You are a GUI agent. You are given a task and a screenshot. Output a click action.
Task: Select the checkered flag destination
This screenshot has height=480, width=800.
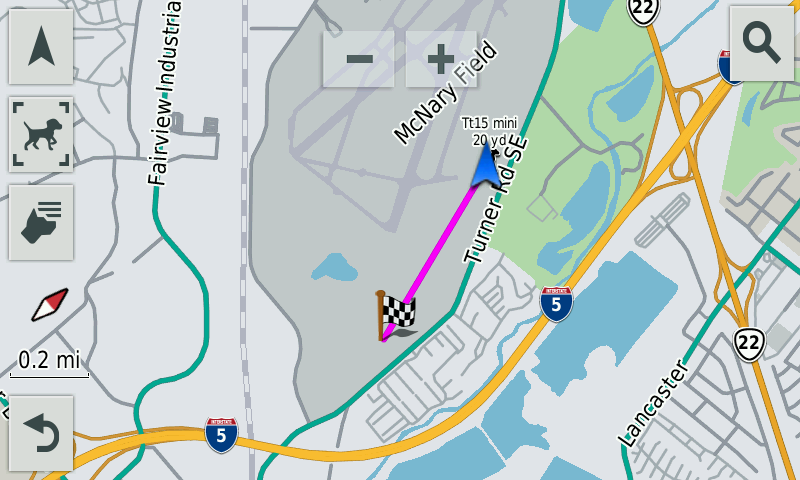[397, 315]
